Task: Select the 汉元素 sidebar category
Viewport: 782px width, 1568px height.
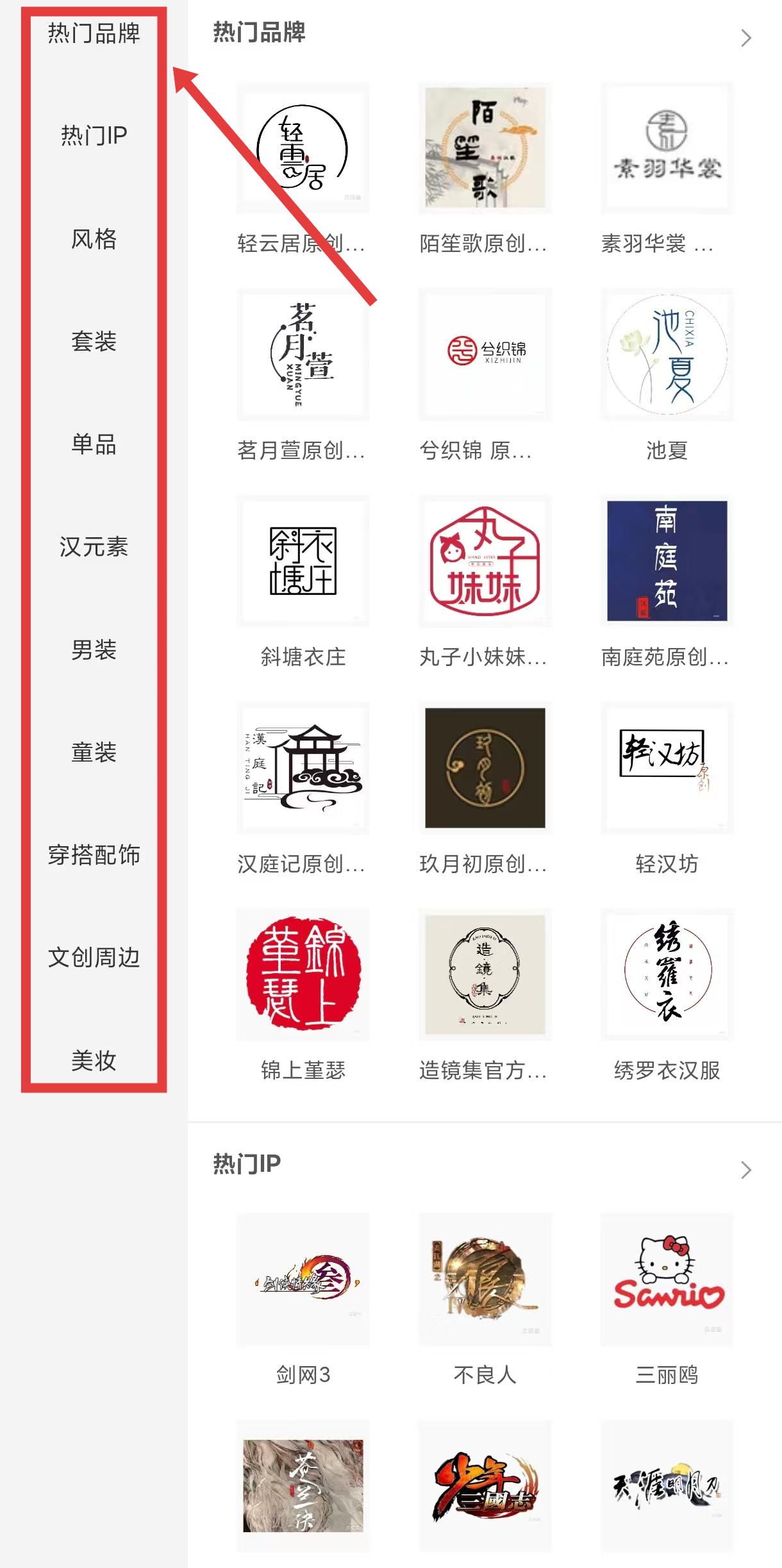Action: [x=94, y=547]
